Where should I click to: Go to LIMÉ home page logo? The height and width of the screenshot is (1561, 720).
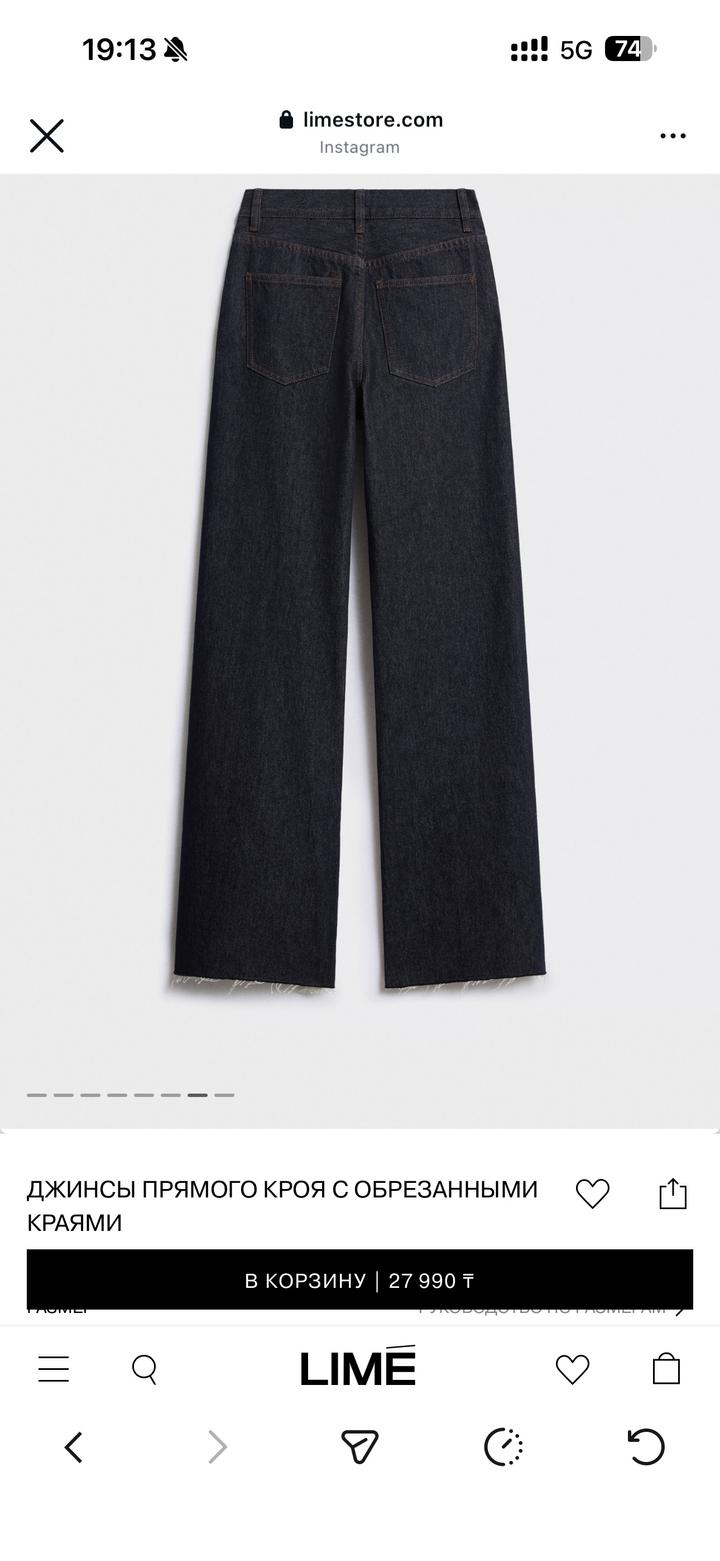pyautogui.click(x=358, y=1367)
